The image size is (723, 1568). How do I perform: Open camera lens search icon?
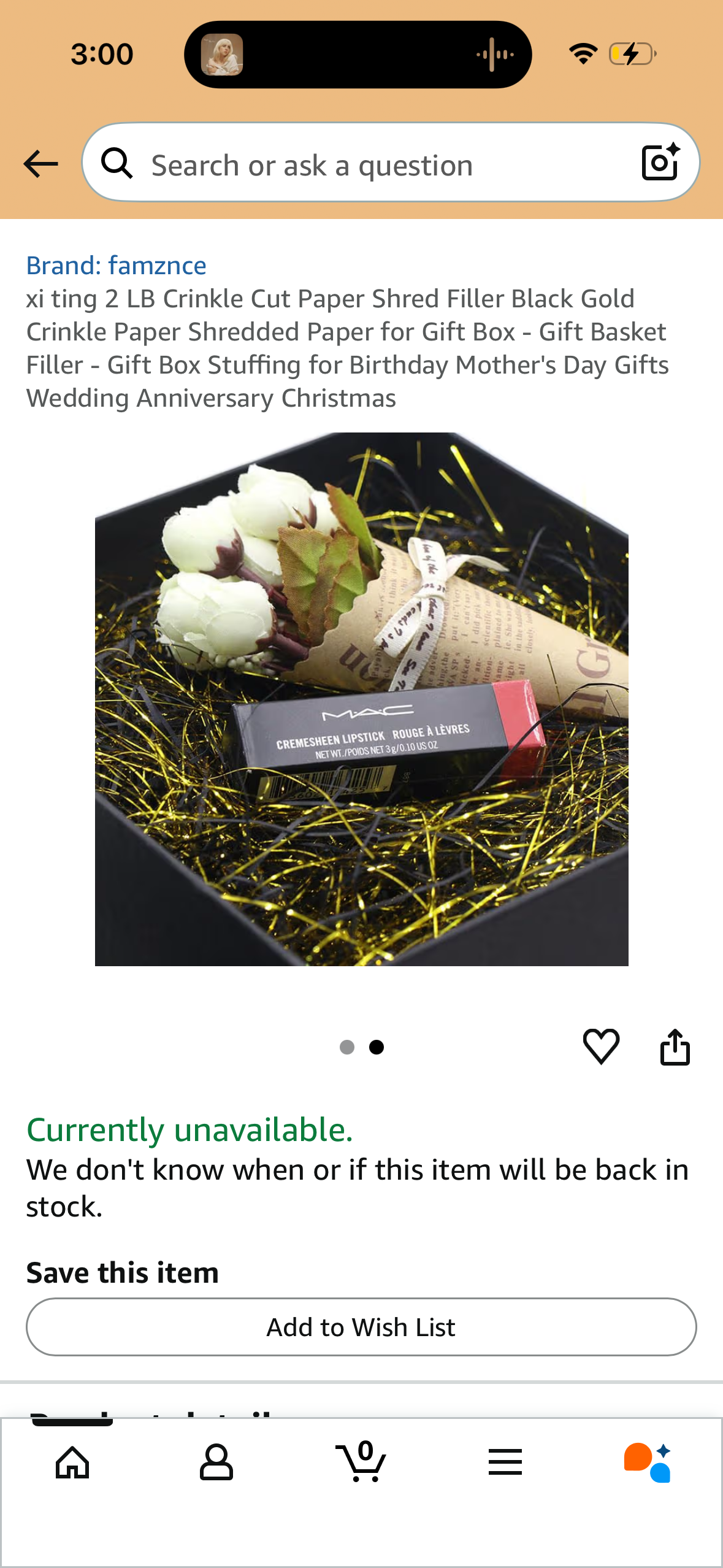pyautogui.click(x=660, y=163)
